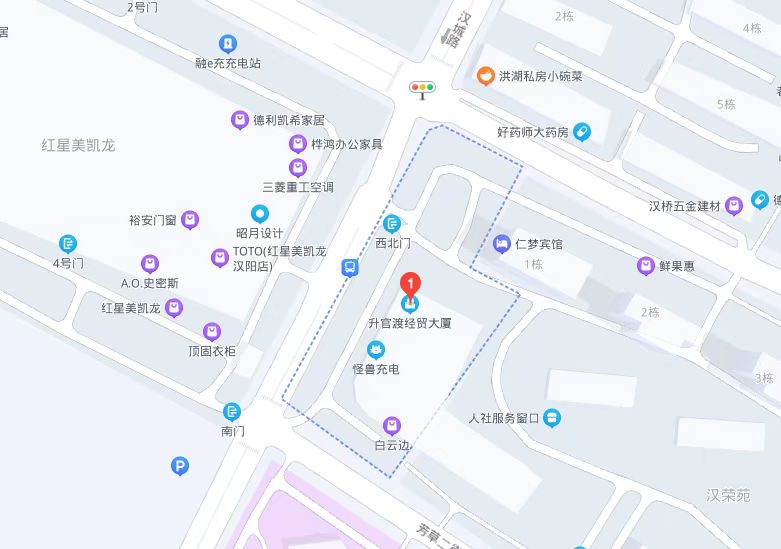Viewport: 781px width, 549px height.
Task: Open the 洪湖私房小碗菜 restaurant marker
Action: 484,75
